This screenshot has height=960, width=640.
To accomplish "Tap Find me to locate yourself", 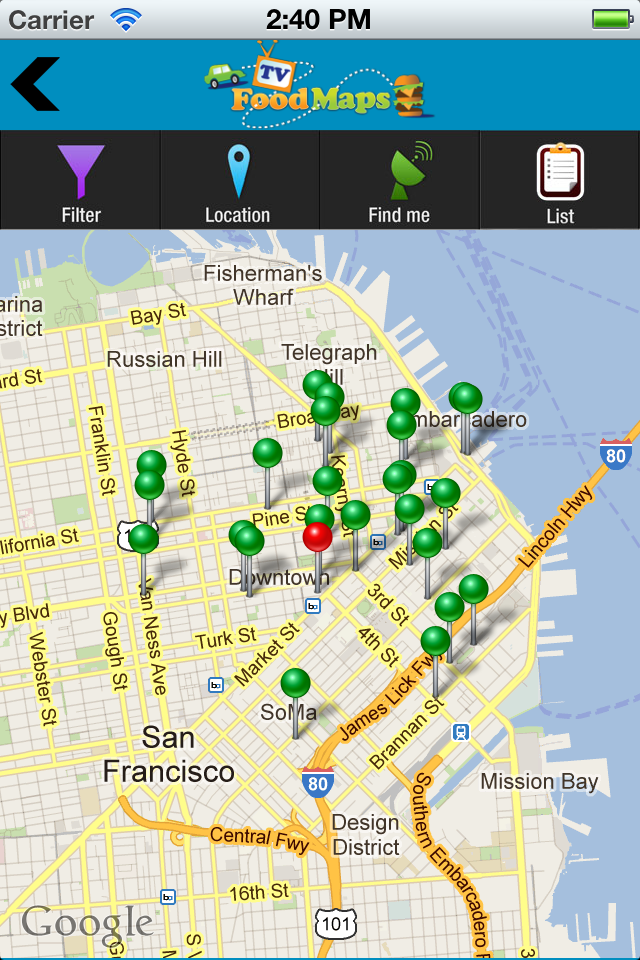I will [x=399, y=181].
